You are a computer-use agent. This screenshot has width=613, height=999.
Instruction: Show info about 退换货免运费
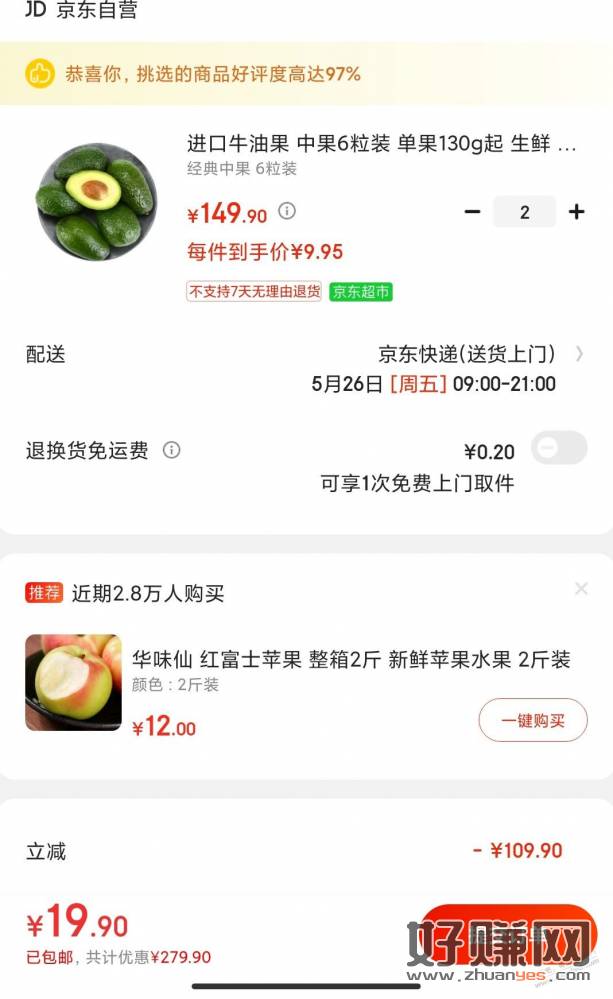point(172,450)
